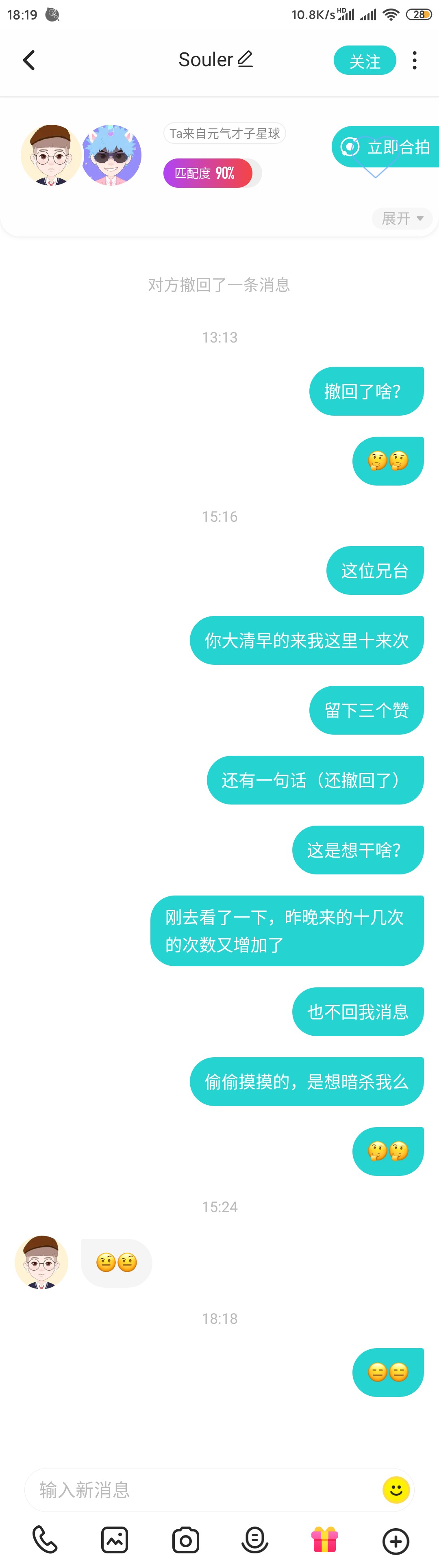Send a picture from the gallery icon
439x1568 pixels.
(115, 1540)
